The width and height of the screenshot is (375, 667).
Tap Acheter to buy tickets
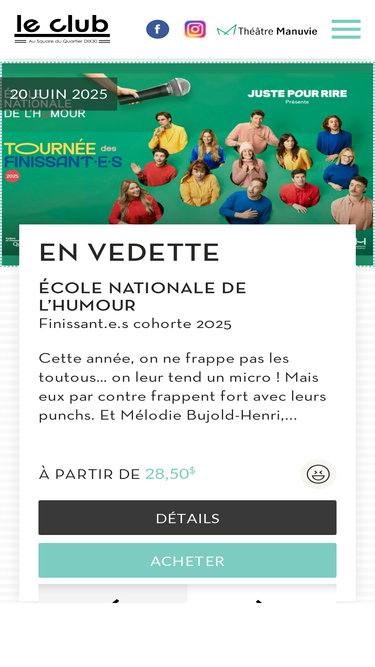(188, 560)
